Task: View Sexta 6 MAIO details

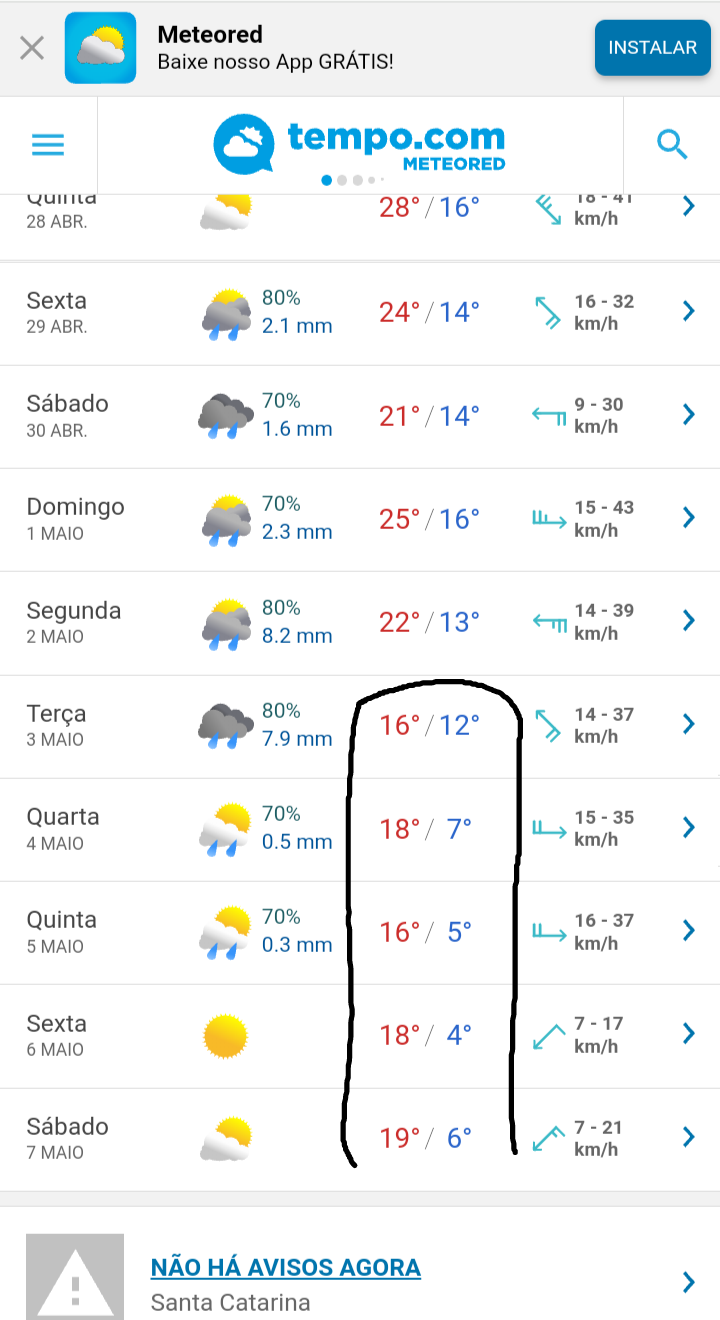Action: point(360,1036)
